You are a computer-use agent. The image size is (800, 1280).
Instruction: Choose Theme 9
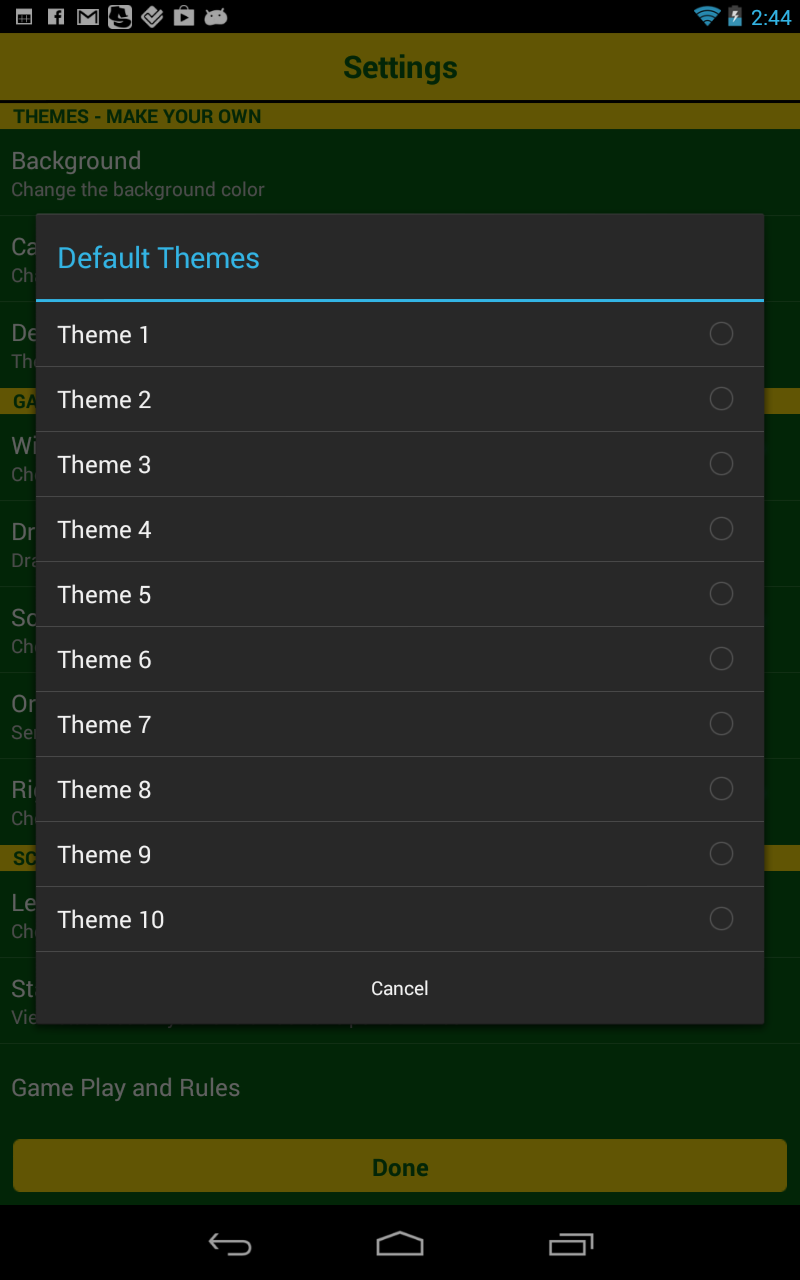point(721,854)
